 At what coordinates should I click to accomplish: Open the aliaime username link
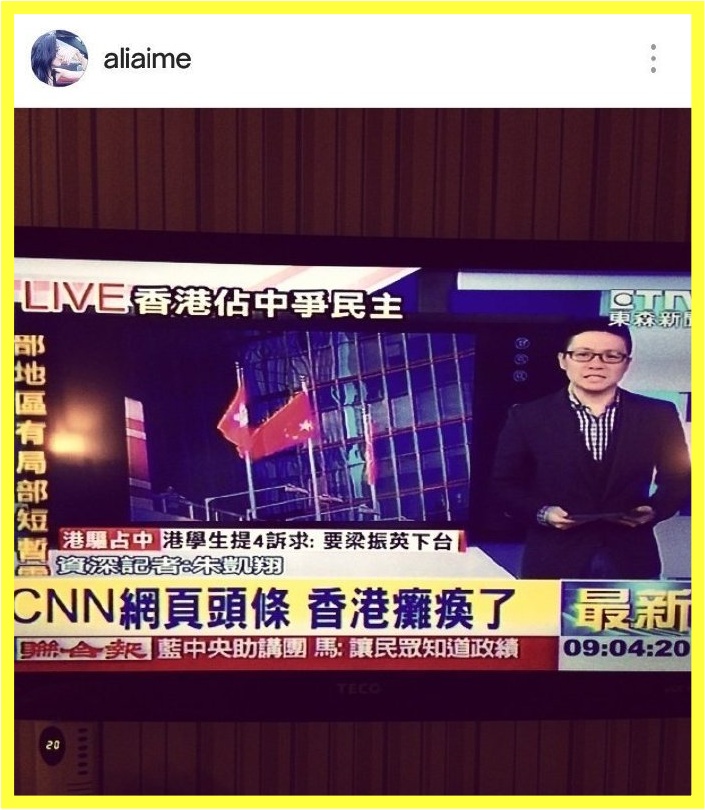147,59
